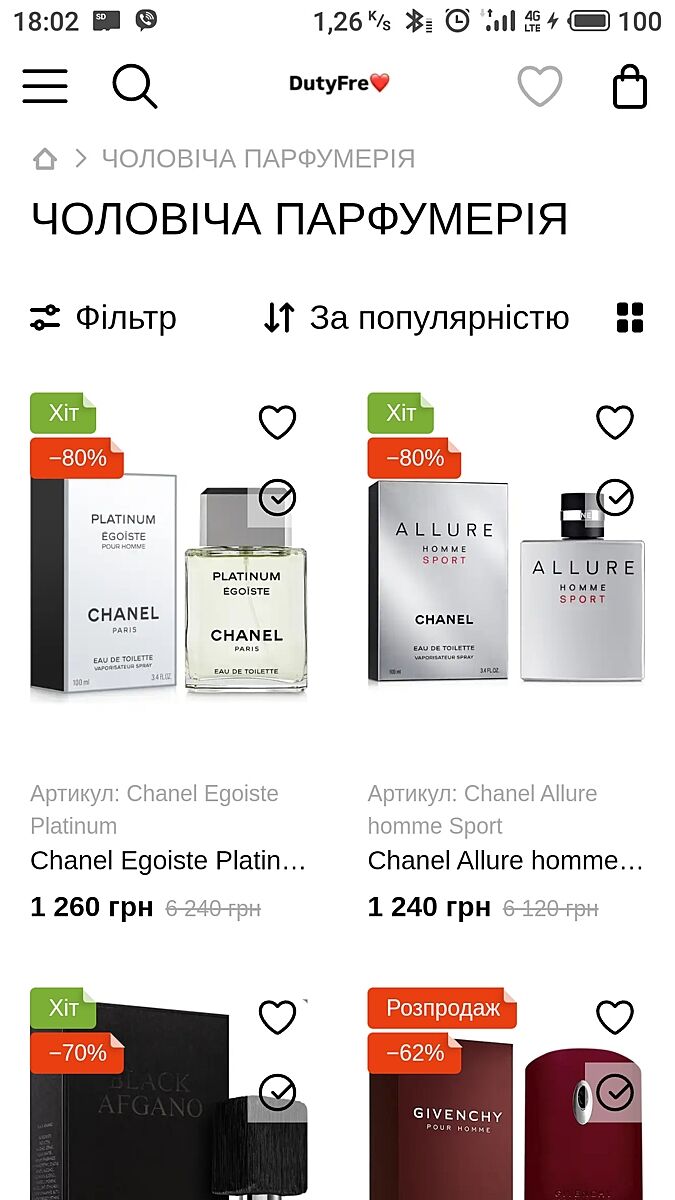This screenshot has height=1200, width=675.
Task: Open the shopping bag cart
Action: (630, 86)
